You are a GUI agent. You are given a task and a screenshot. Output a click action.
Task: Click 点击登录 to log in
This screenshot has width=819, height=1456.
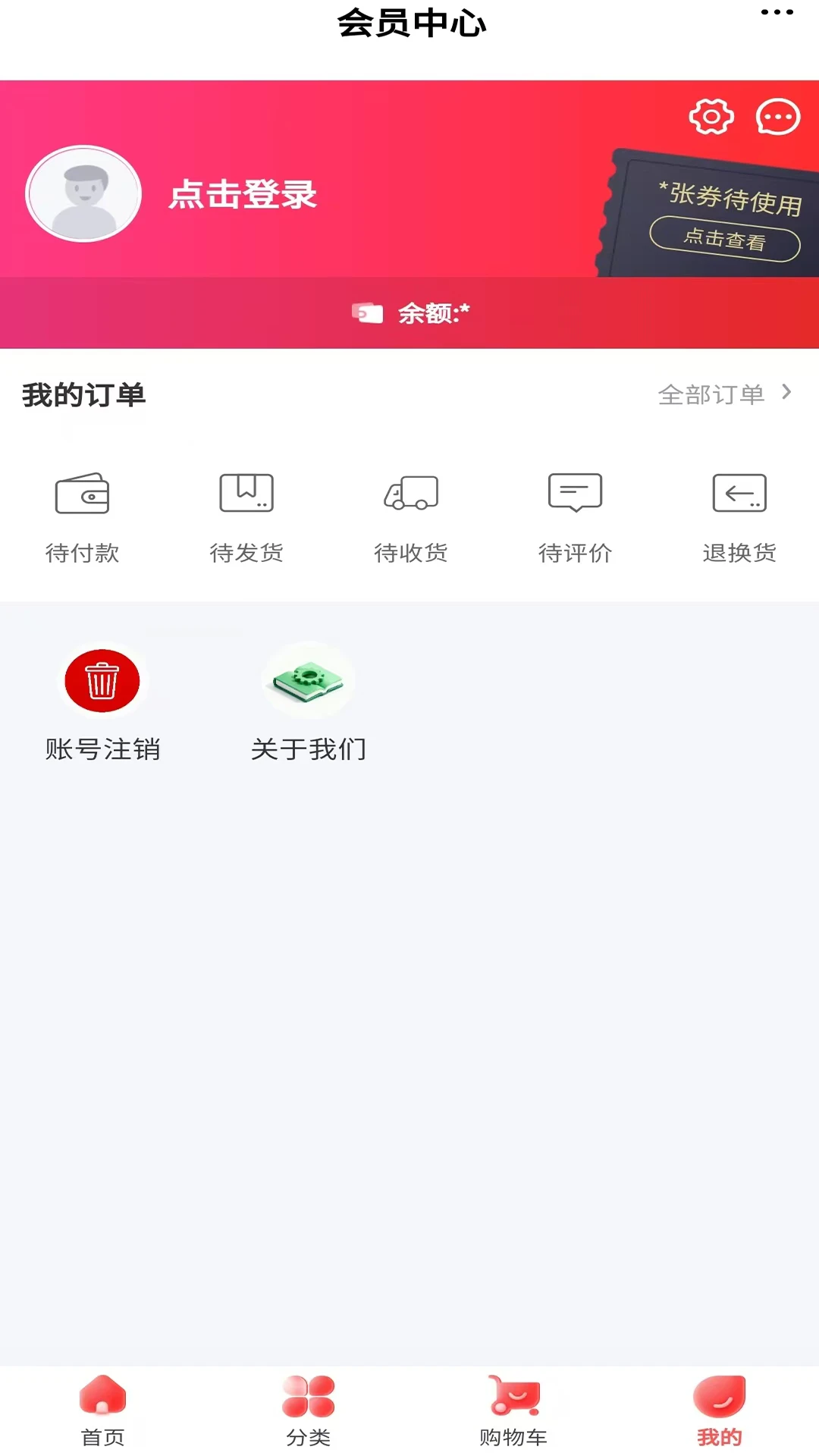click(242, 194)
